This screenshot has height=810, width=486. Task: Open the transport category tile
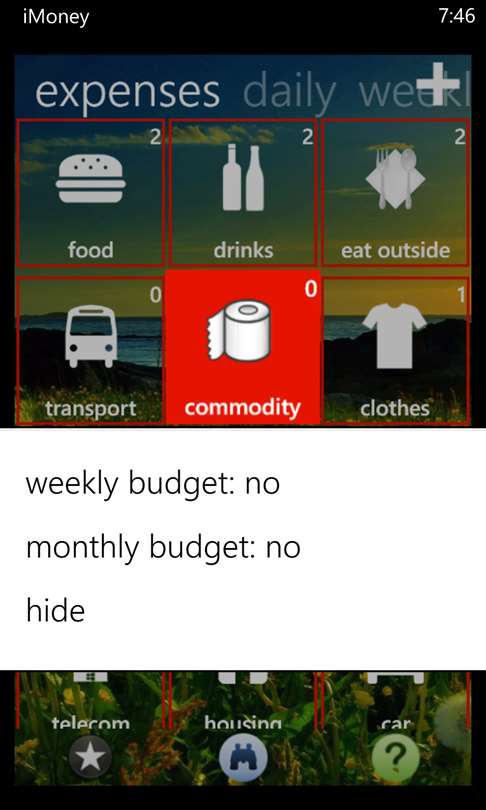tap(90, 351)
